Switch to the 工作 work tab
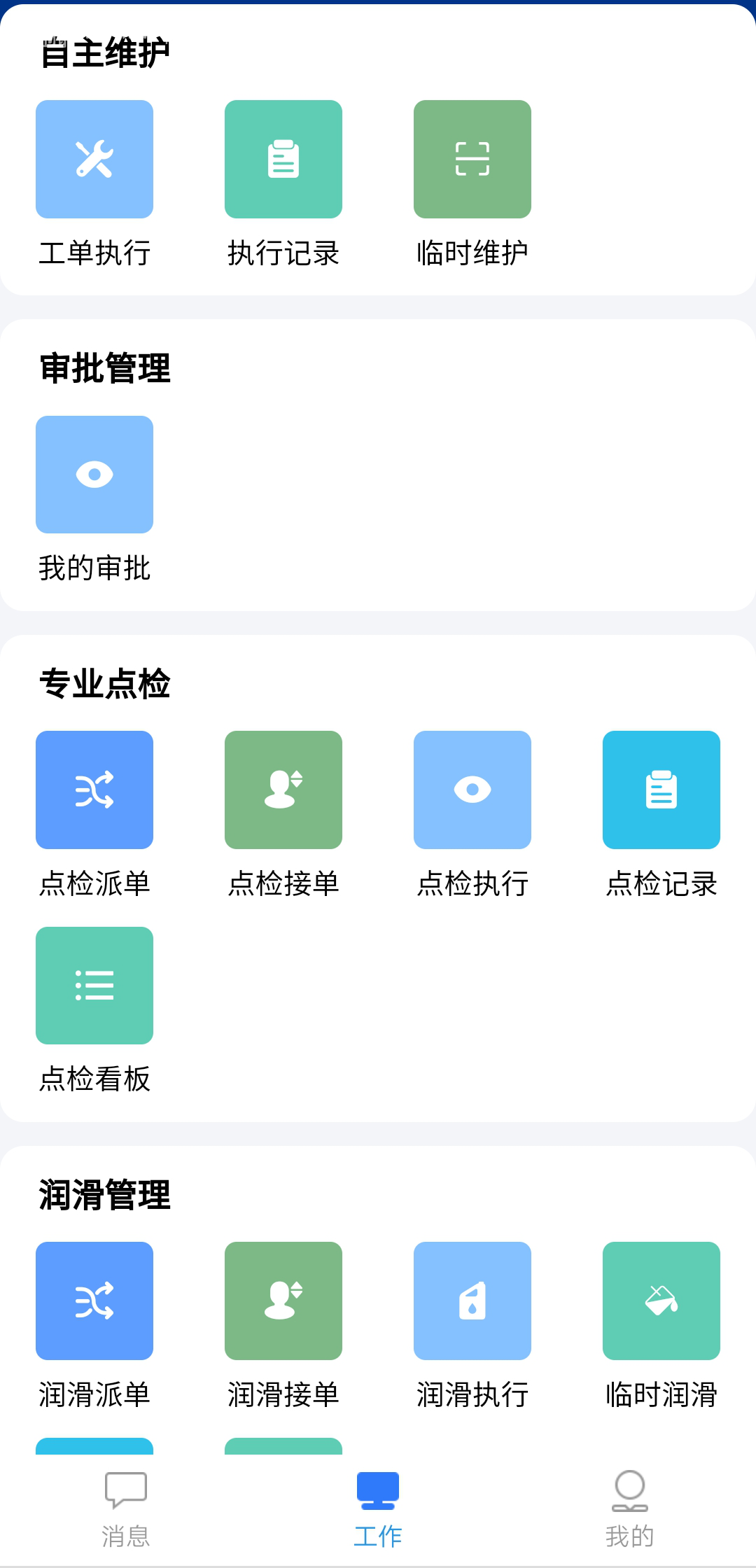This screenshot has width=756, height=1568. [378, 1508]
